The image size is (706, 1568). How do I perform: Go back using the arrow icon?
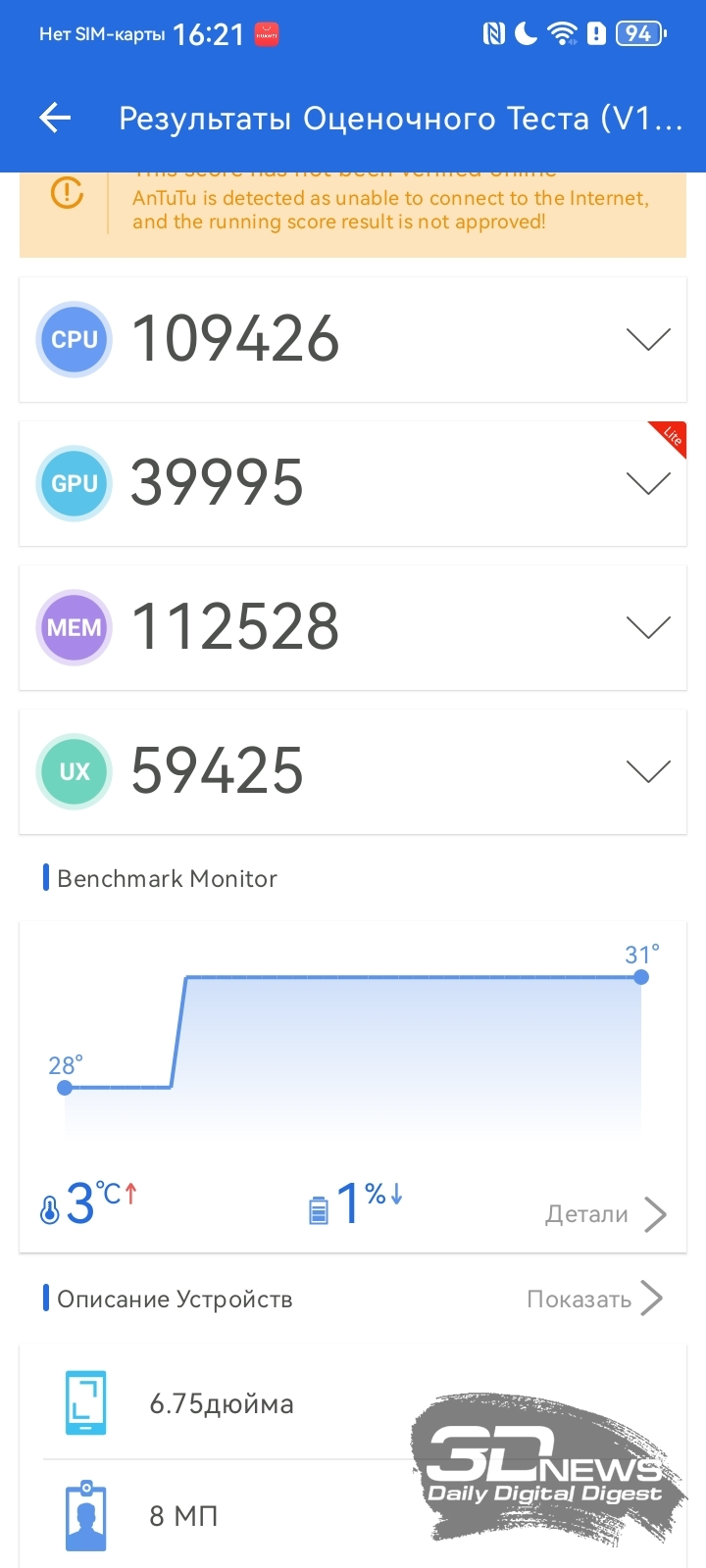coord(56,119)
